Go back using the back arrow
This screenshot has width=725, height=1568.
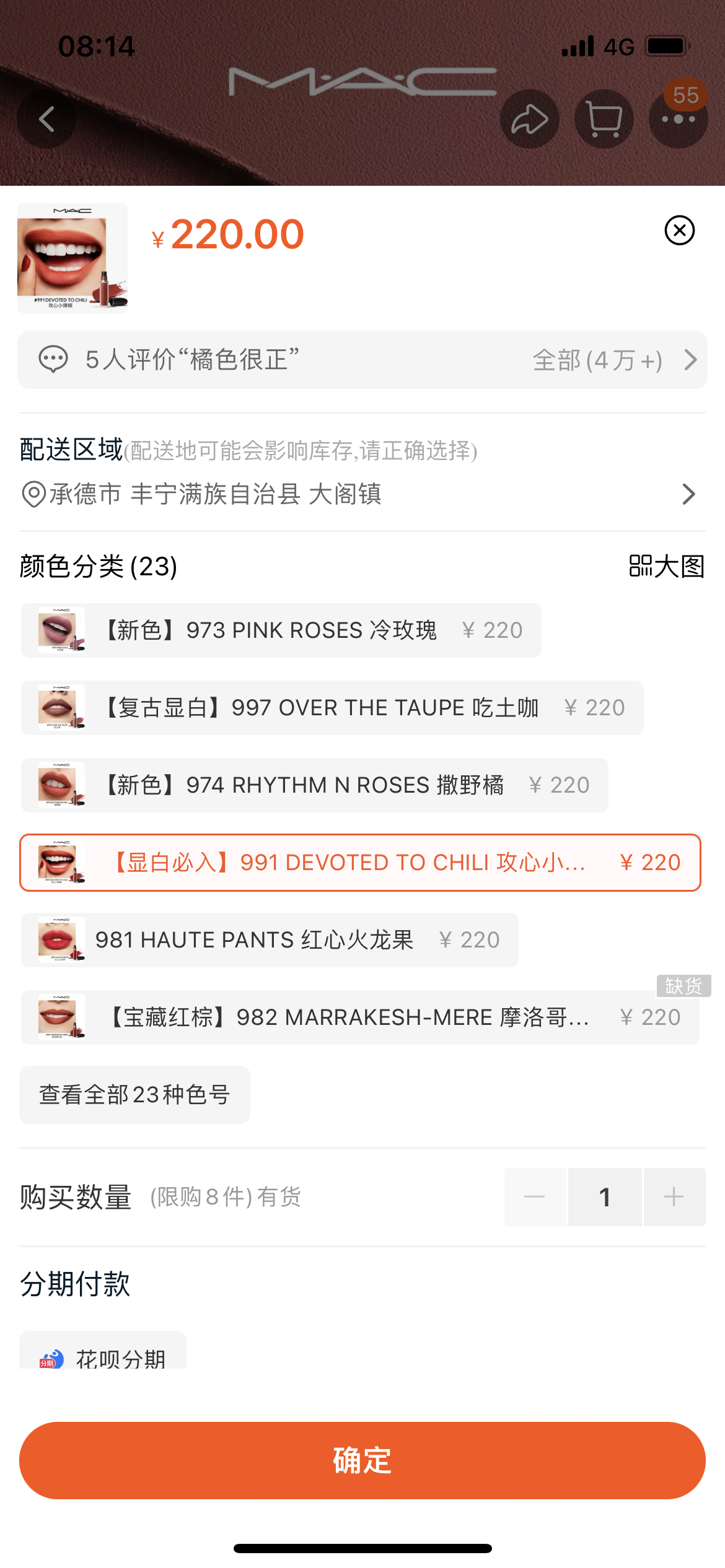point(46,119)
